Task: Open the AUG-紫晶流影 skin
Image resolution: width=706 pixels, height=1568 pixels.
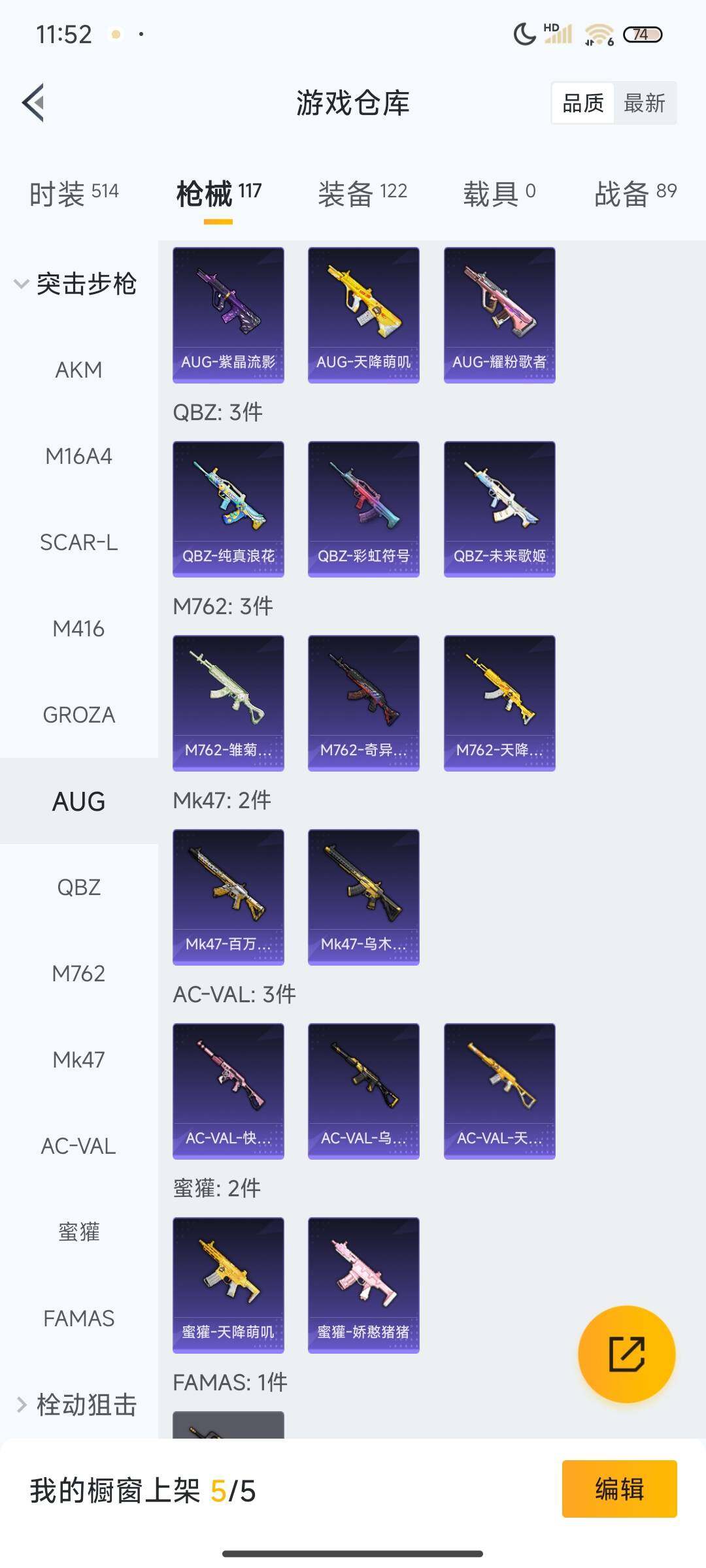Action: coord(228,314)
